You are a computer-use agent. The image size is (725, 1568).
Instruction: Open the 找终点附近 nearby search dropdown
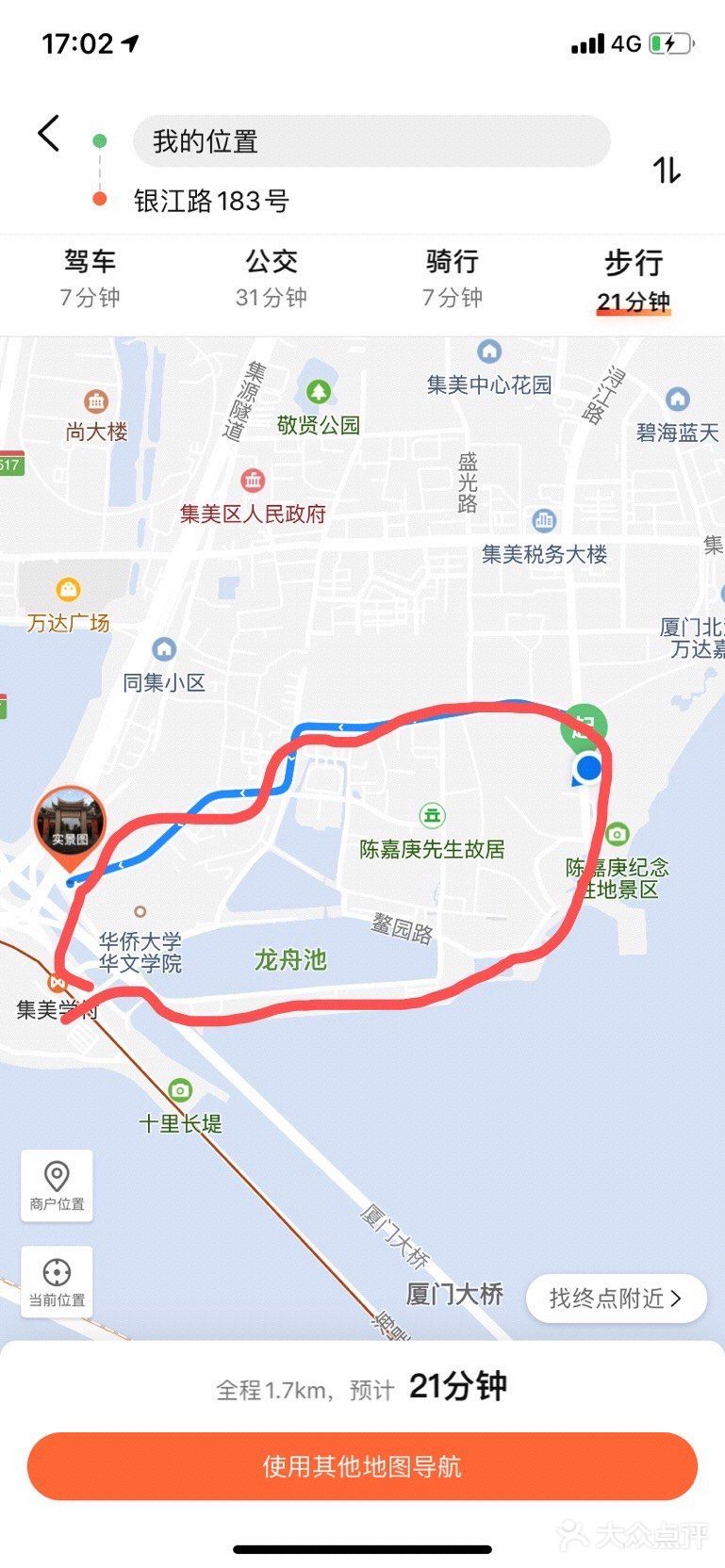coord(617,1297)
